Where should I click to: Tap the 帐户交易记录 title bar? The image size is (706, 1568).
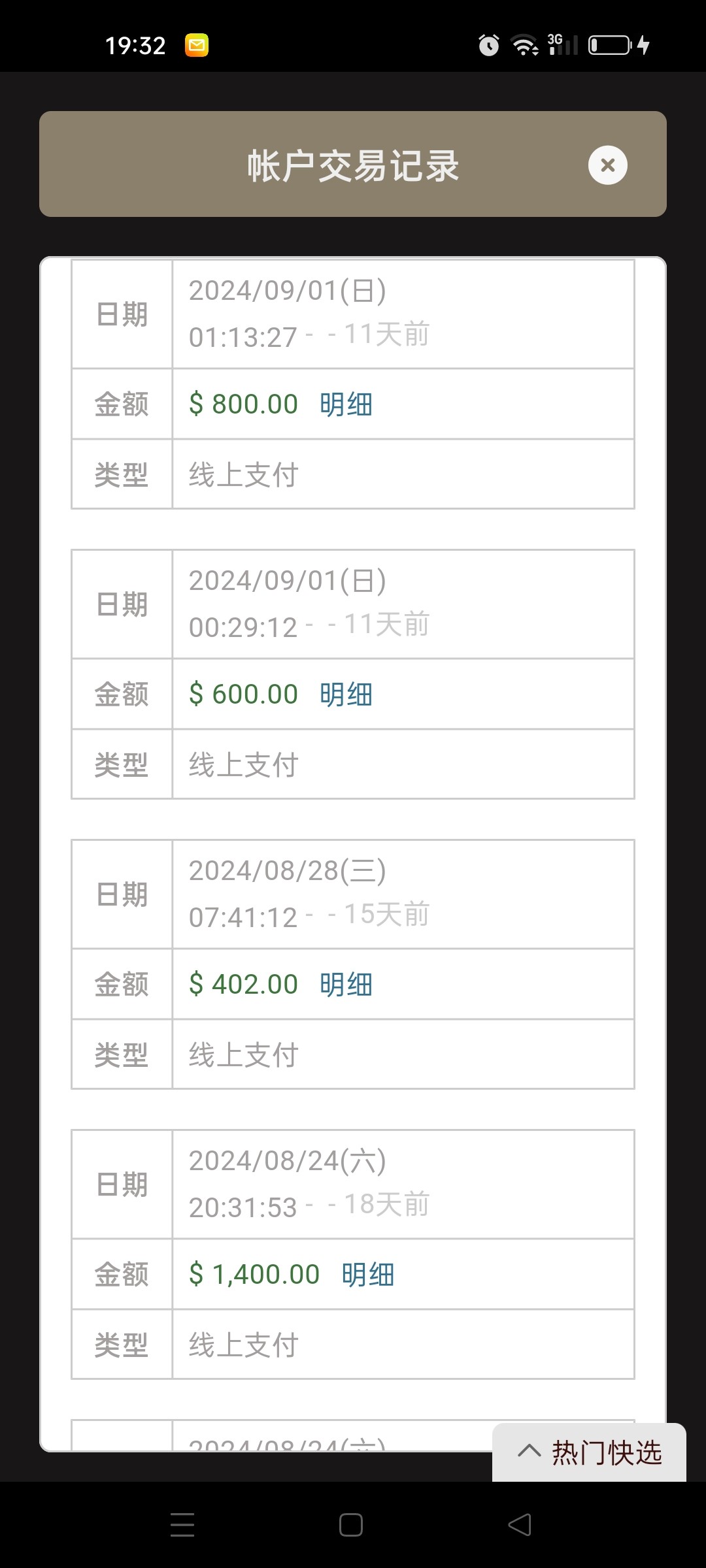[353, 165]
